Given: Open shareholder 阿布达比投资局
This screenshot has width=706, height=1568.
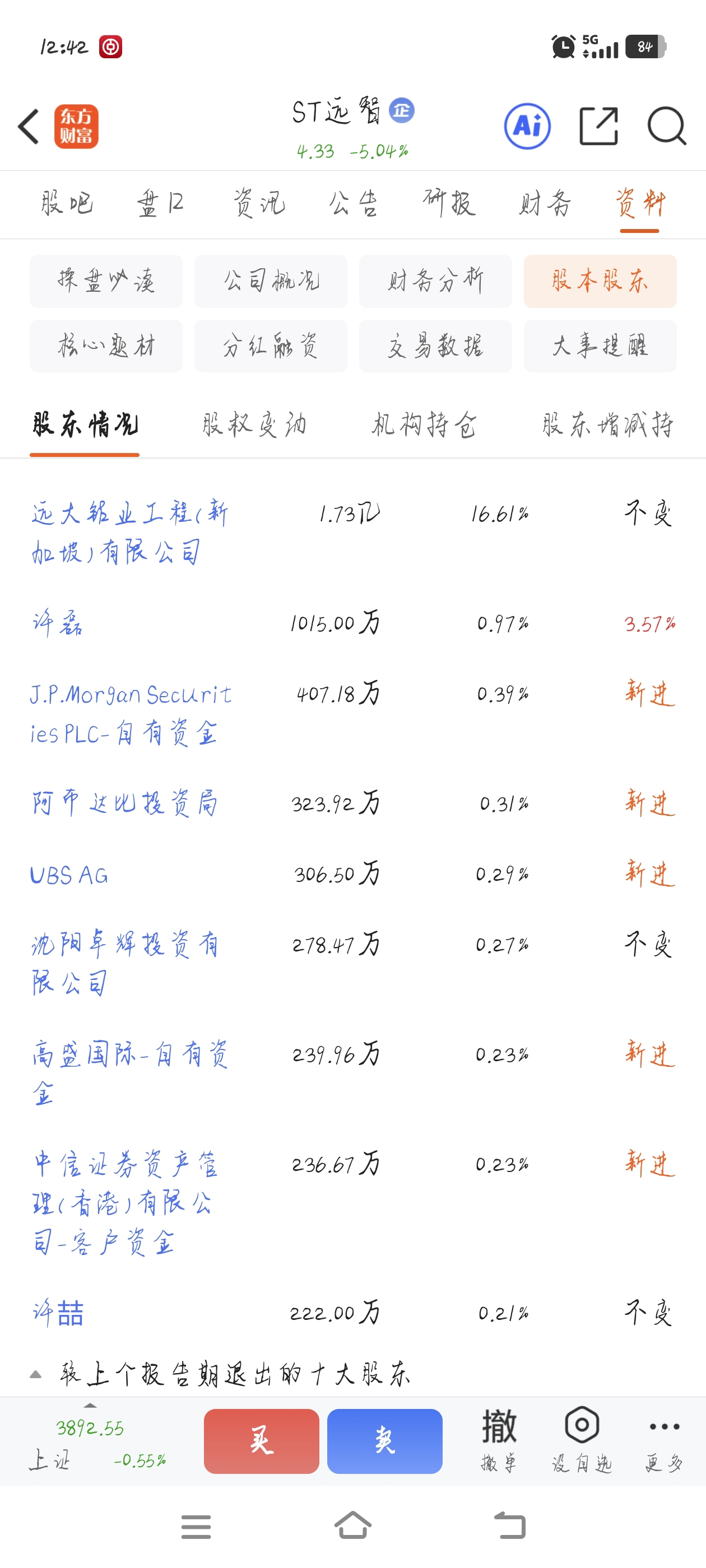Looking at the screenshot, I should pyautogui.click(x=125, y=804).
